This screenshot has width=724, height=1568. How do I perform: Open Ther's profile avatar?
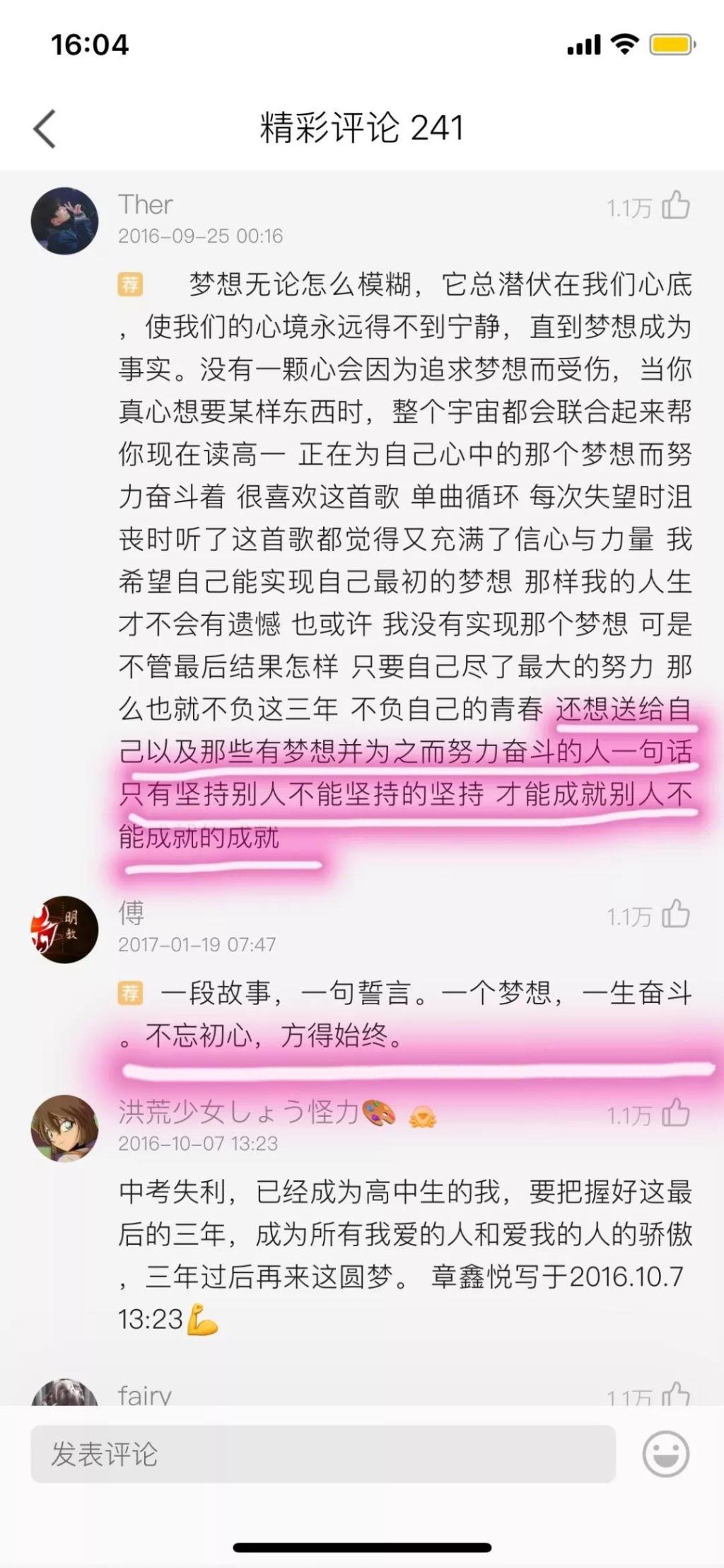64,221
